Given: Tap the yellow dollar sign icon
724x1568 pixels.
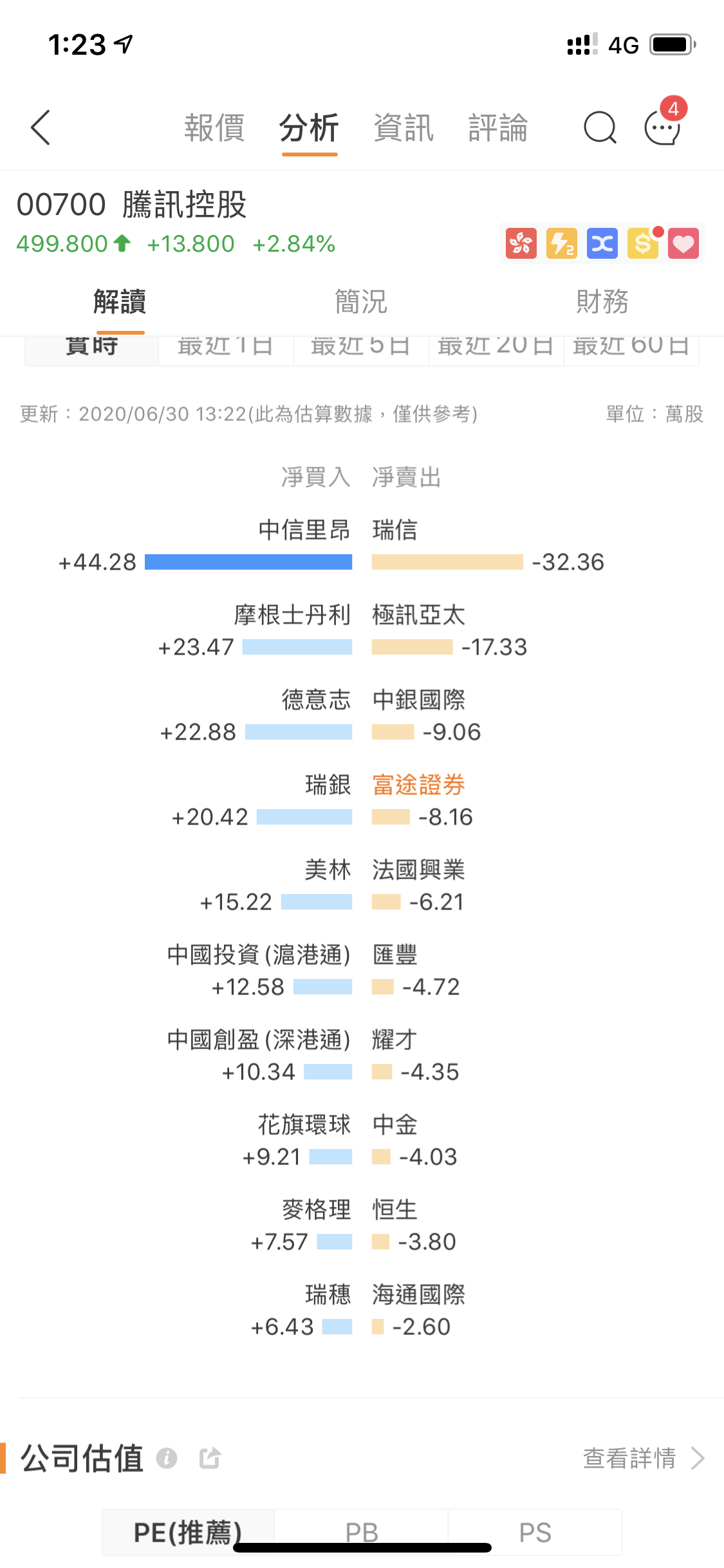Looking at the screenshot, I should click(643, 243).
